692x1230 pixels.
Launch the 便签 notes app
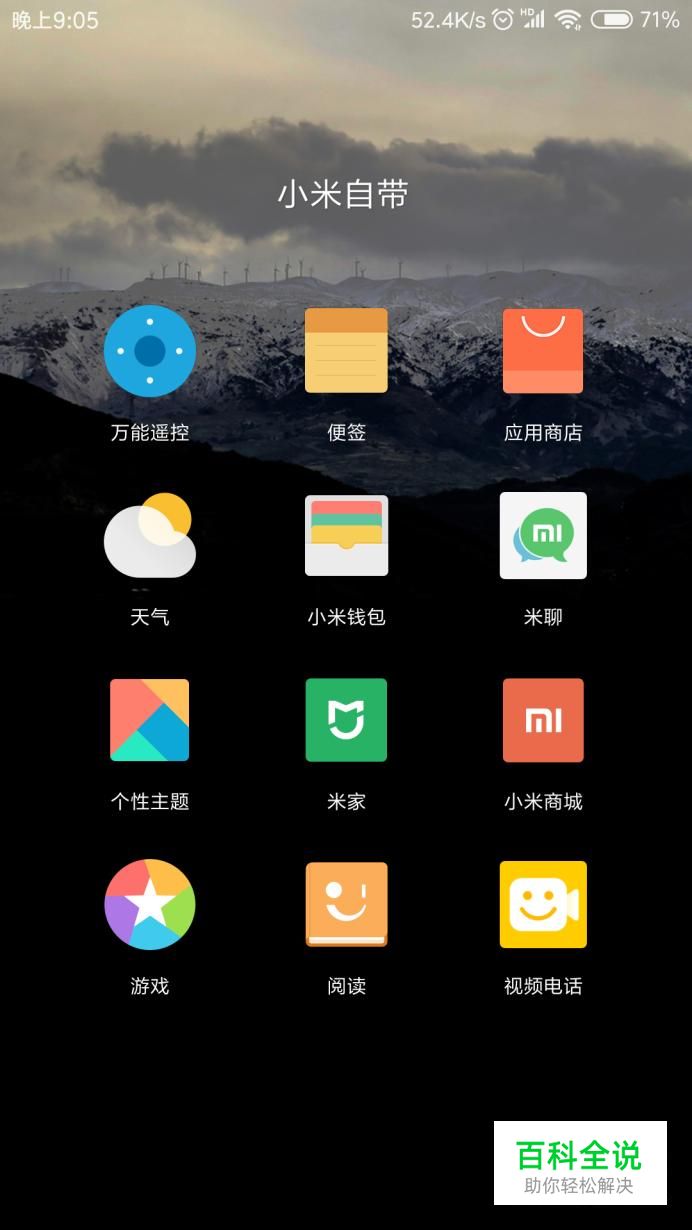pyautogui.click(x=346, y=351)
